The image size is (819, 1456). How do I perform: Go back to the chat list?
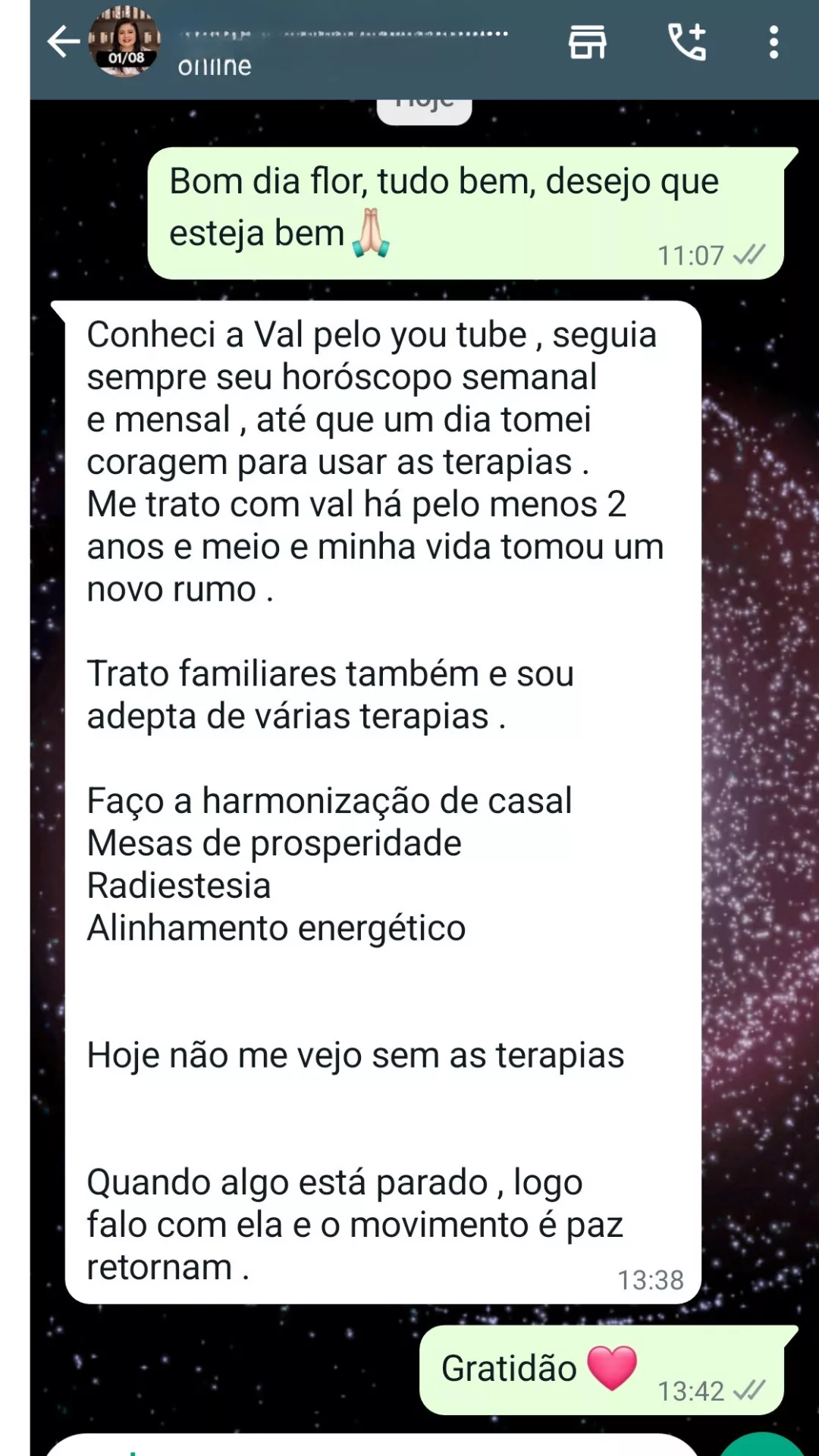(63, 42)
